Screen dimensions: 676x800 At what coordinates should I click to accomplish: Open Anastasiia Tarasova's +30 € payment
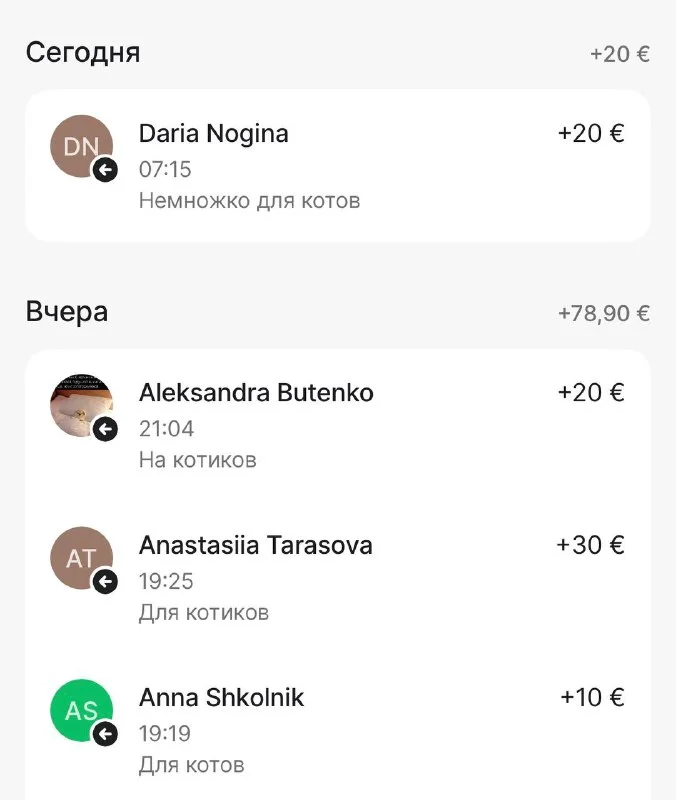click(x=338, y=577)
